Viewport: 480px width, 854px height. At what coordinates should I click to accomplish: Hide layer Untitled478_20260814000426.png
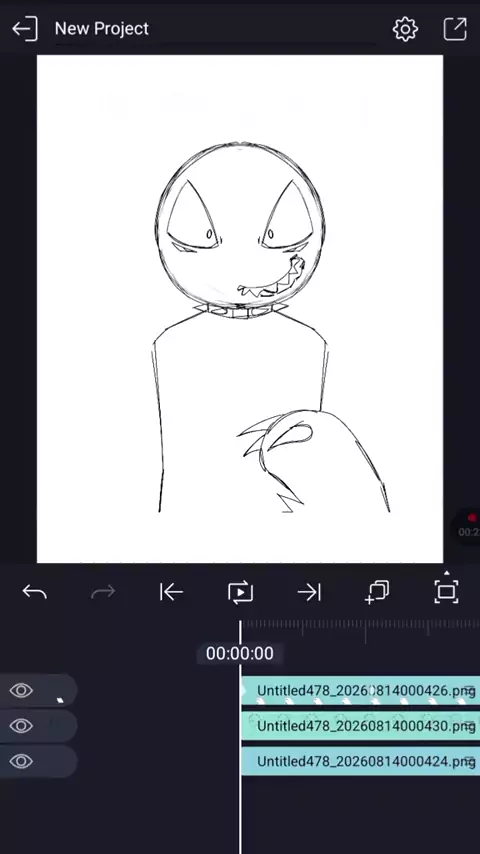click(21, 691)
